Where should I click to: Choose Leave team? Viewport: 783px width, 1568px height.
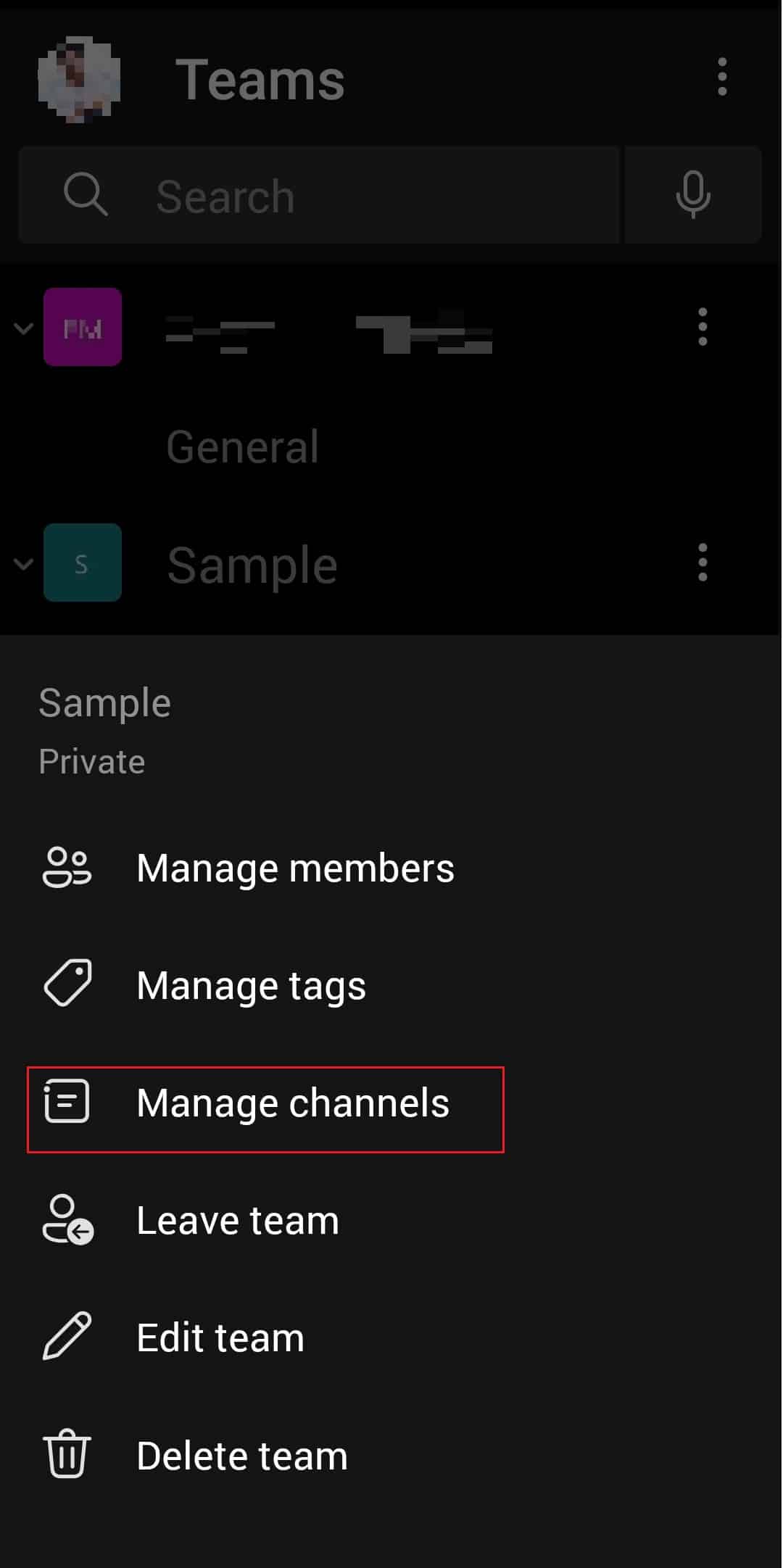(x=237, y=1221)
